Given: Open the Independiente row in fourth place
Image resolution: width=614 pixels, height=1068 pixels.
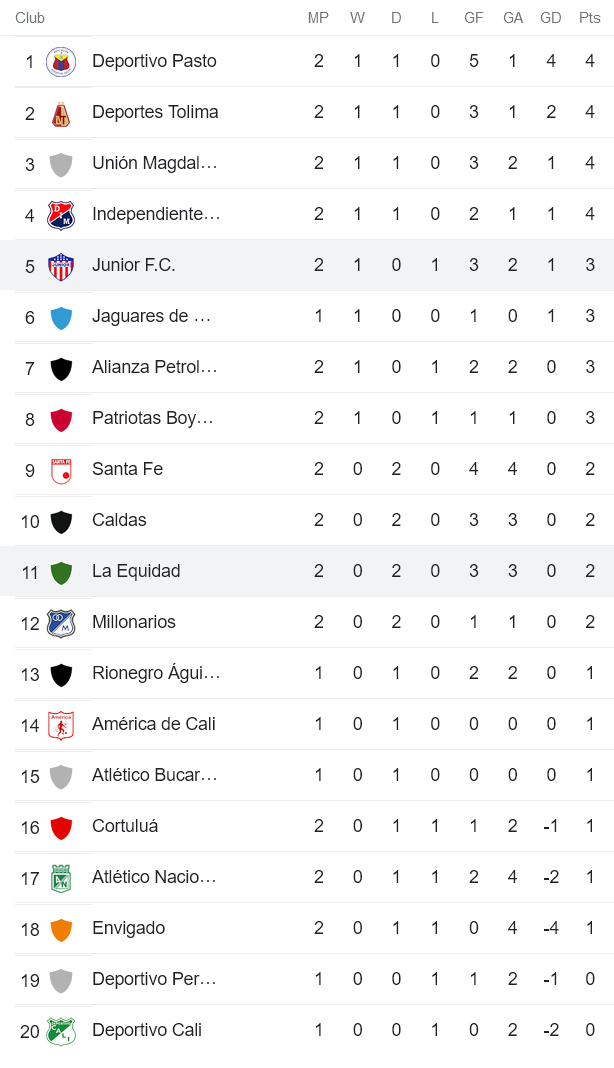Looking at the screenshot, I should (x=156, y=214).
